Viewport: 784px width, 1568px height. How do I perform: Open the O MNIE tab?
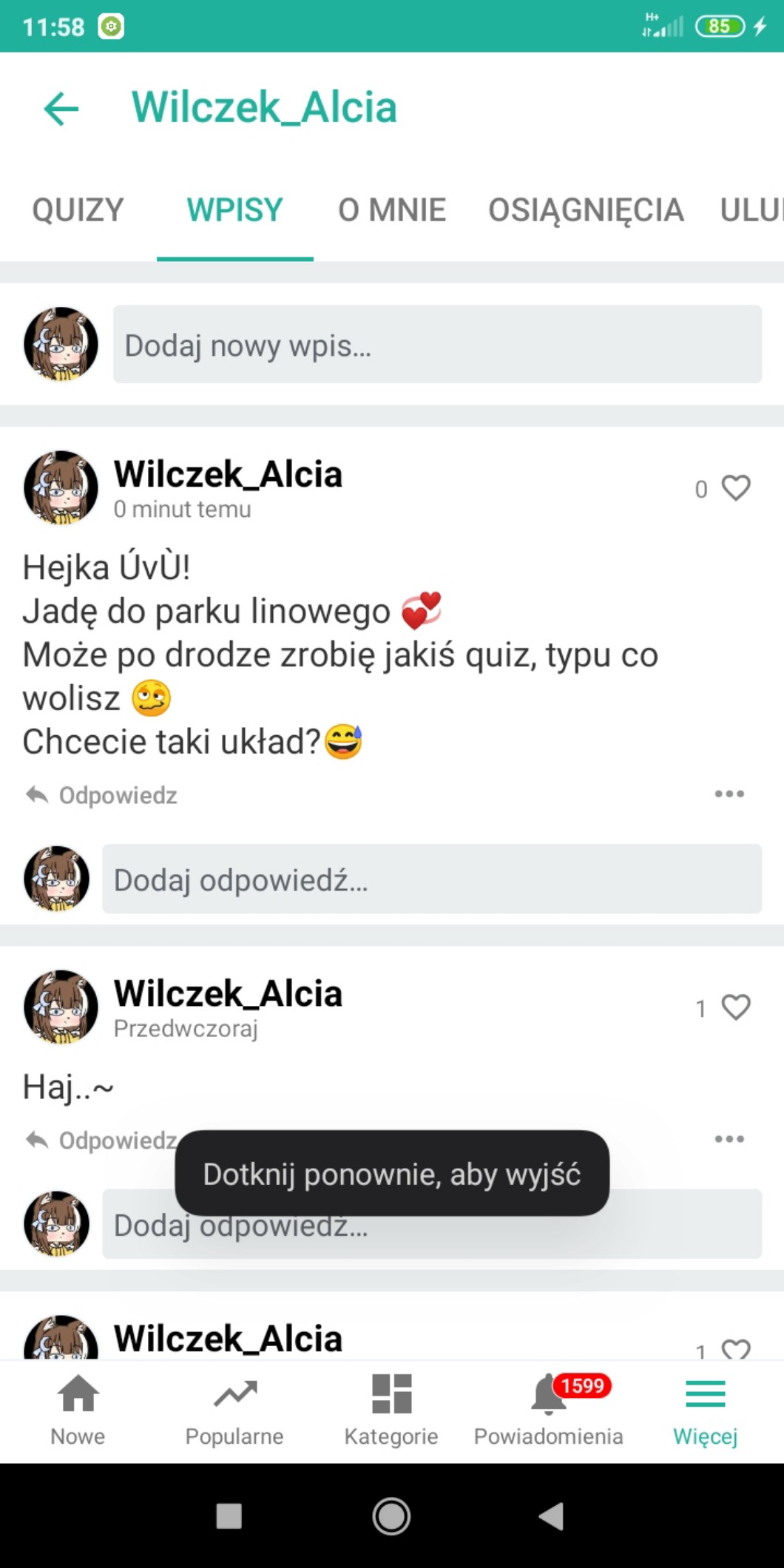point(391,210)
